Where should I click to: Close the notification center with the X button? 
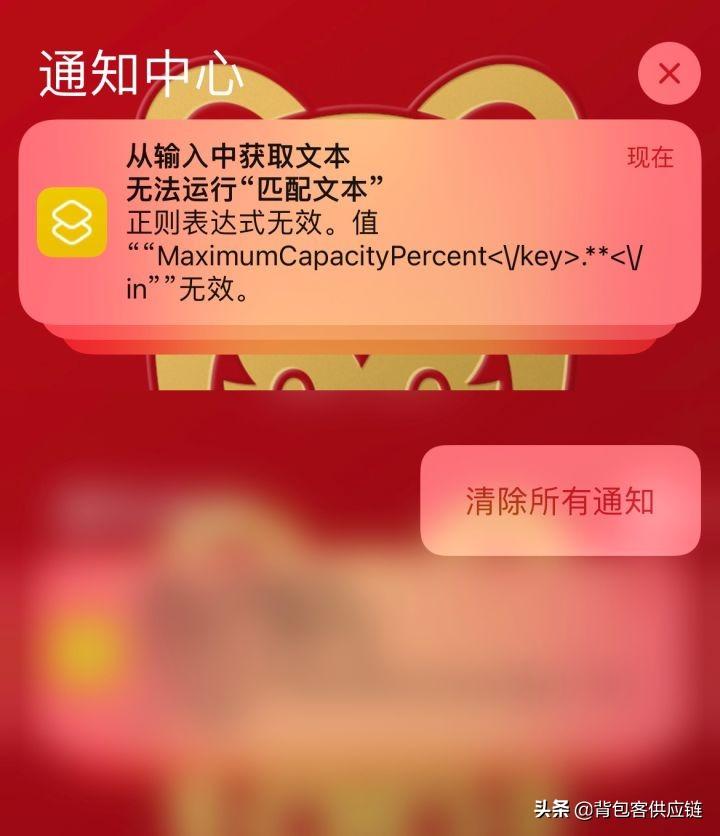pyautogui.click(x=669, y=73)
